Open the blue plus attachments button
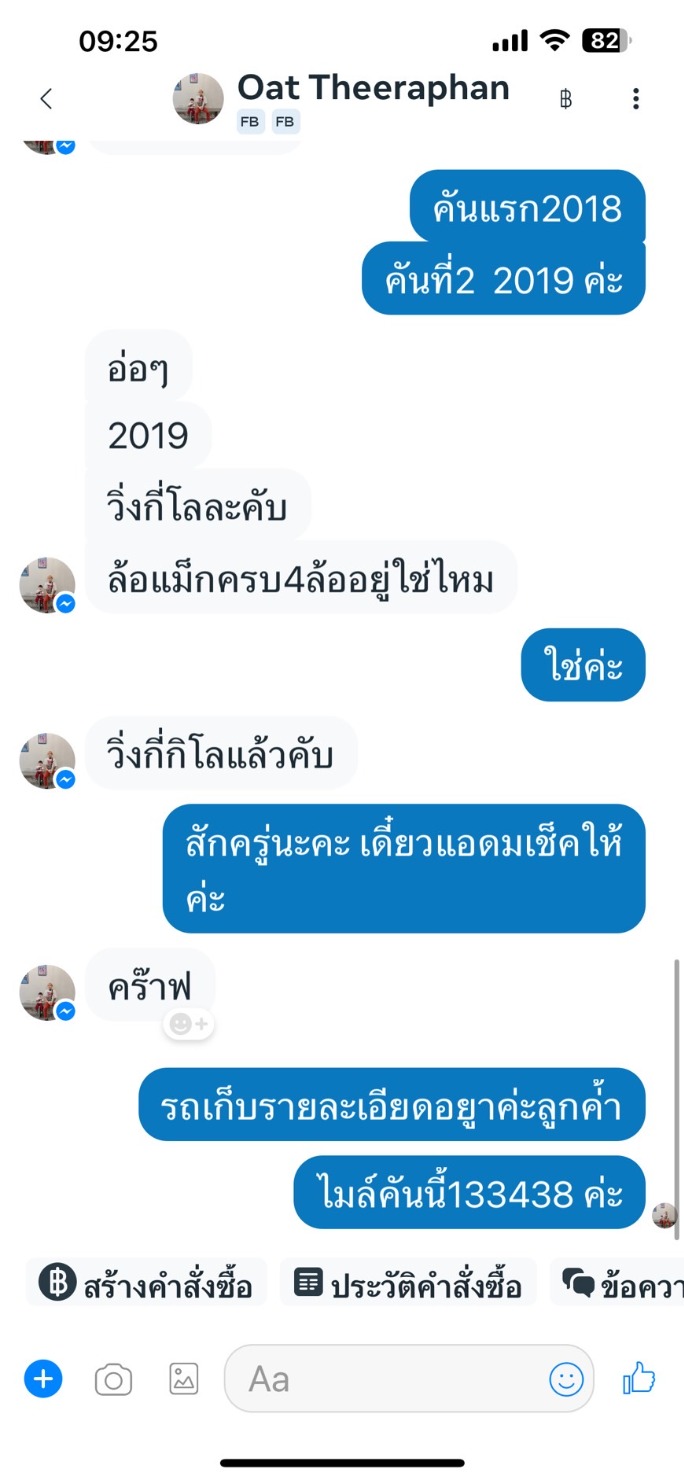The width and height of the screenshot is (684, 1480). (43, 1380)
